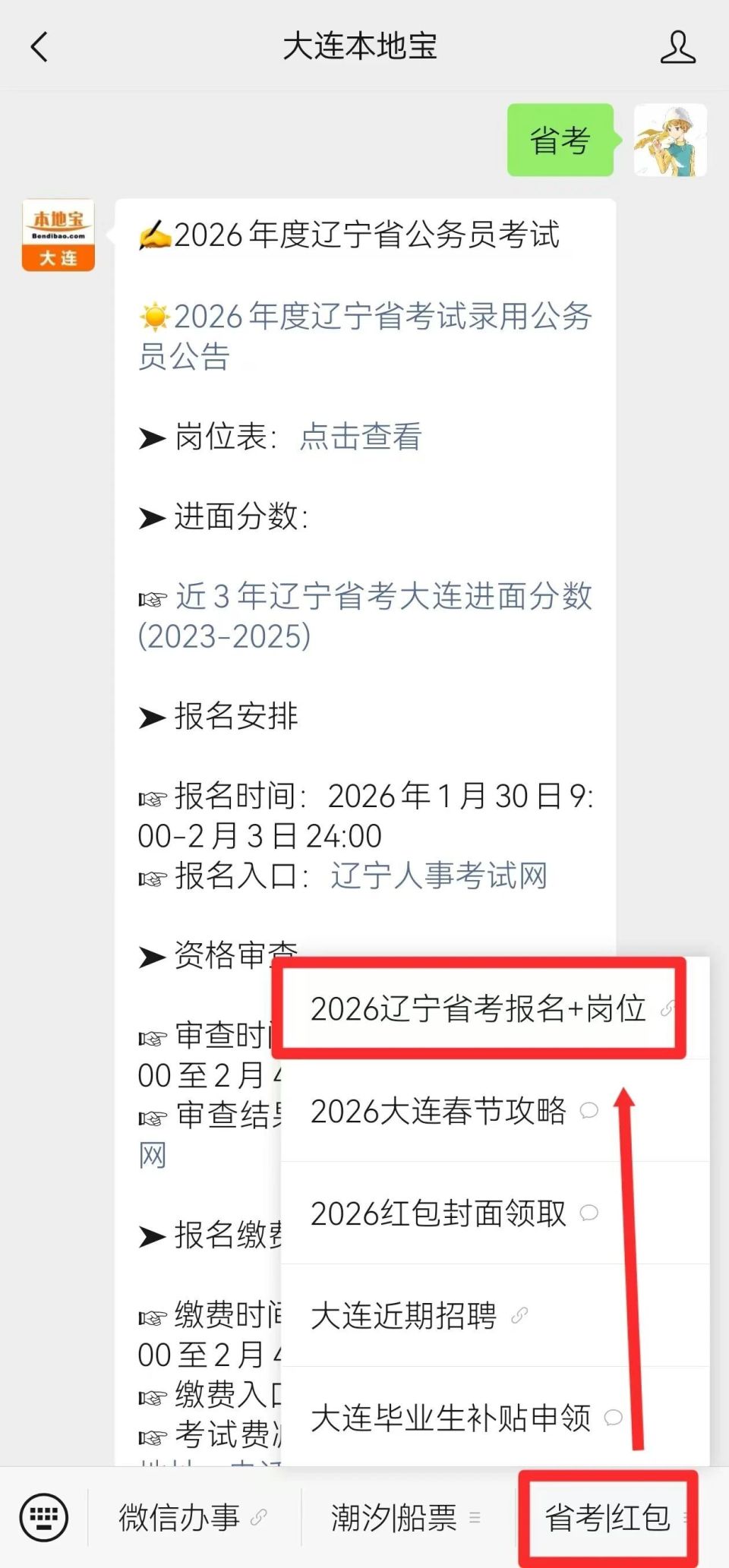Screen dimensions: 729x1568
Task: Open the 点击查看 job list link
Action: click(x=362, y=438)
